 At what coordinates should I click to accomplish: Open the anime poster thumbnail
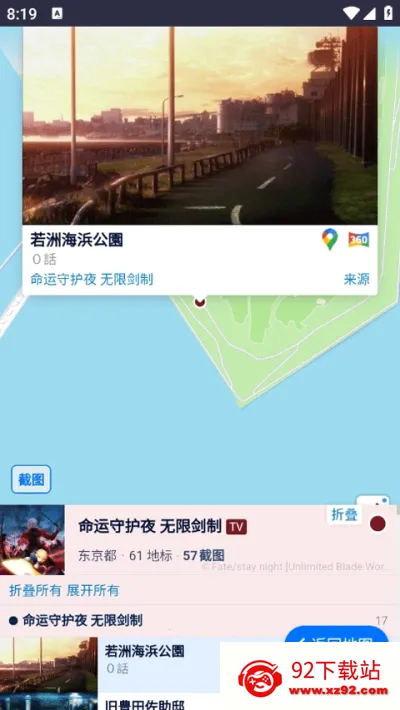click(32, 540)
